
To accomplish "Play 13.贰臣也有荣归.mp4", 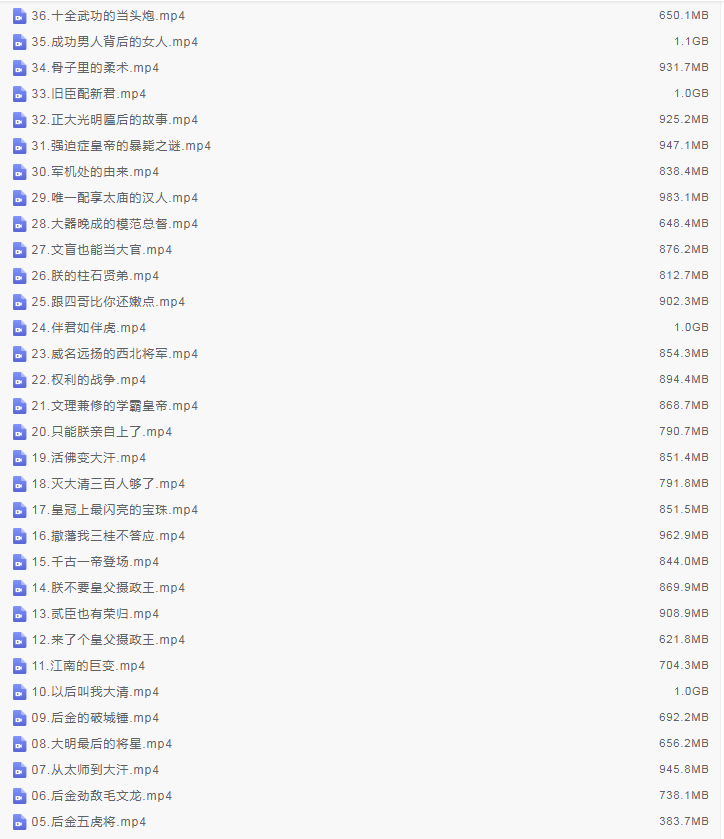I will 95,614.
